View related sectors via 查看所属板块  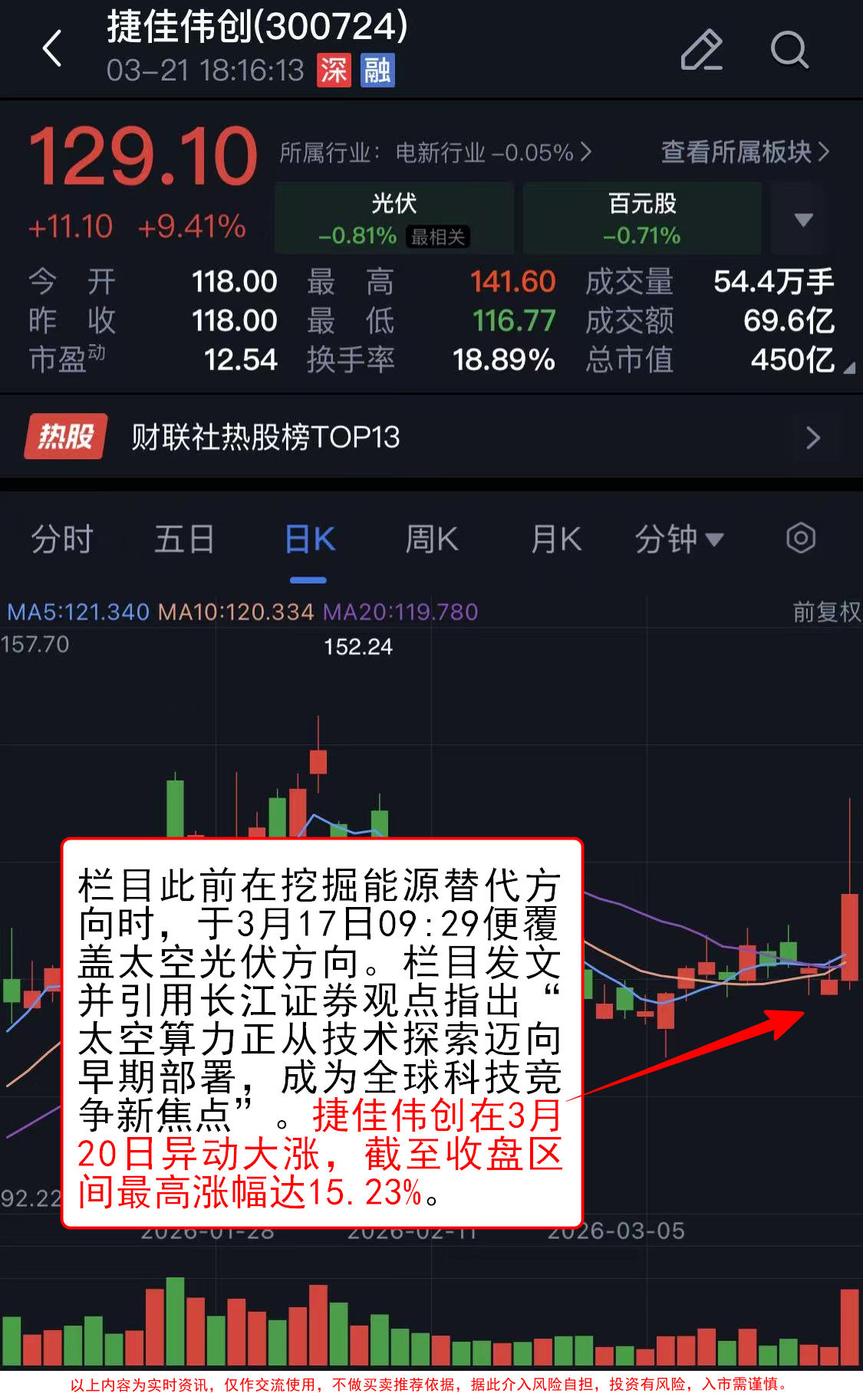point(745,153)
